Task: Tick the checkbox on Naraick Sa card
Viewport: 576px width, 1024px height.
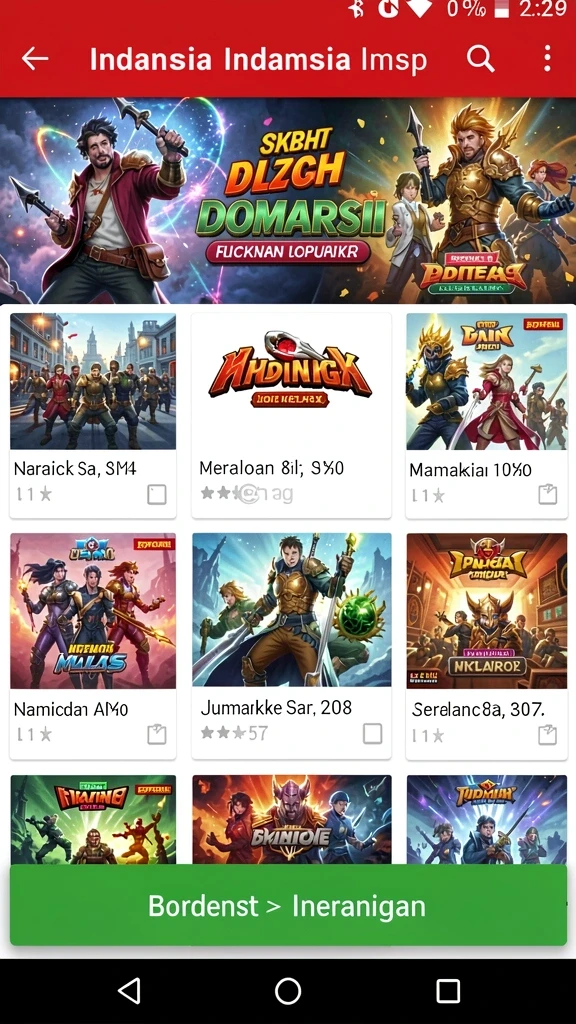Action: click(157, 495)
